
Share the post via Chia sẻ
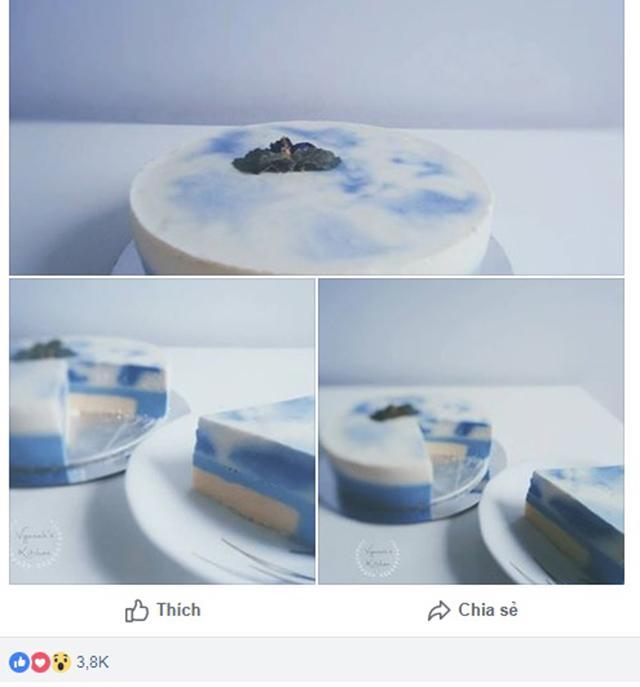[x=472, y=610]
